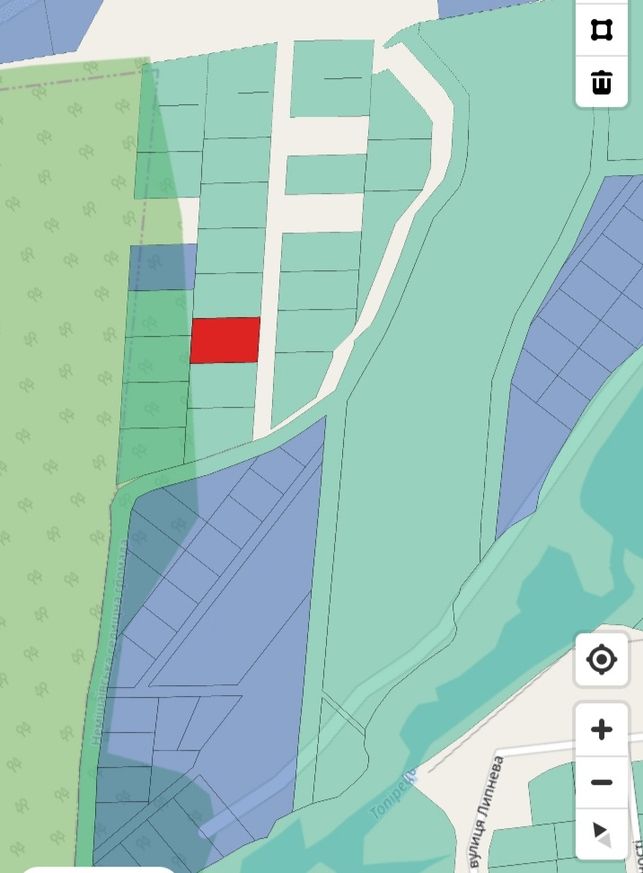Zoom out with the minus button
The width and height of the screenshot is (643, 873).
click(x=601, y=782)
